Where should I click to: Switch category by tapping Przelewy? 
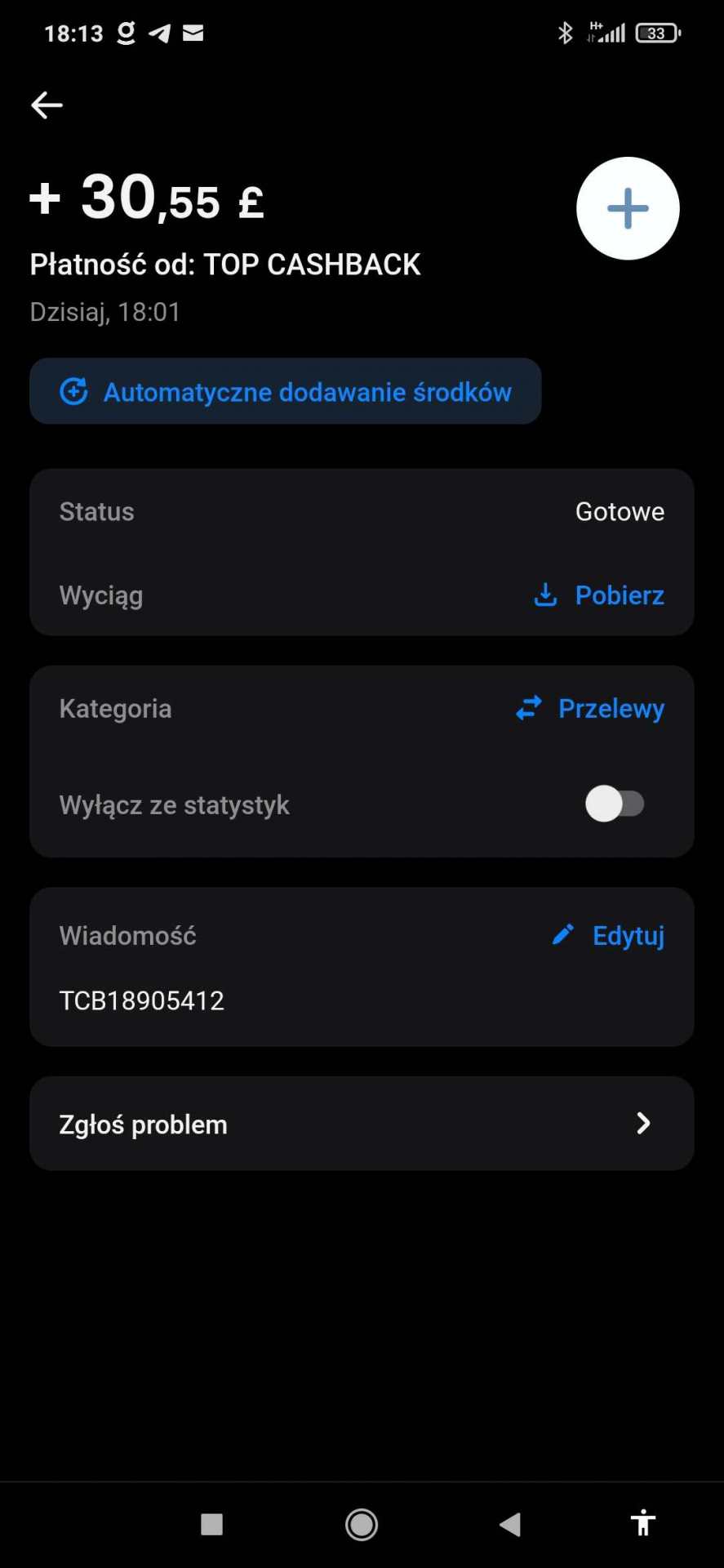click(x=611, y=708)
